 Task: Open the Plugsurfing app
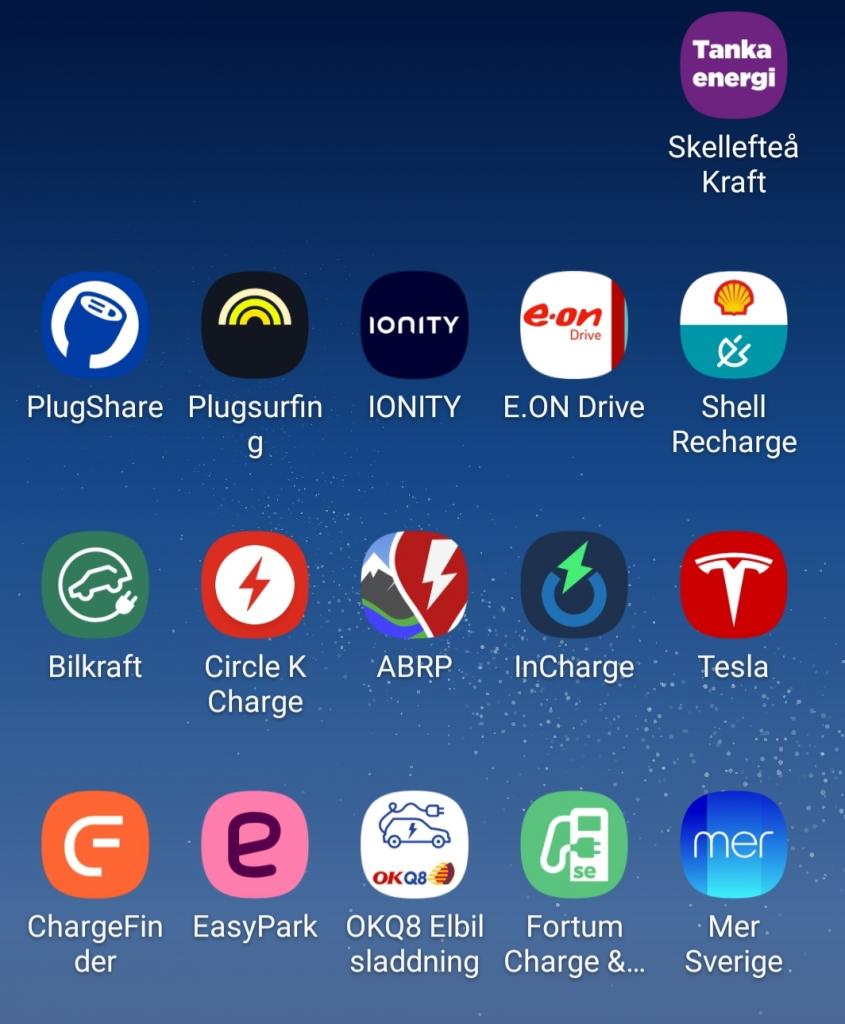254,325
